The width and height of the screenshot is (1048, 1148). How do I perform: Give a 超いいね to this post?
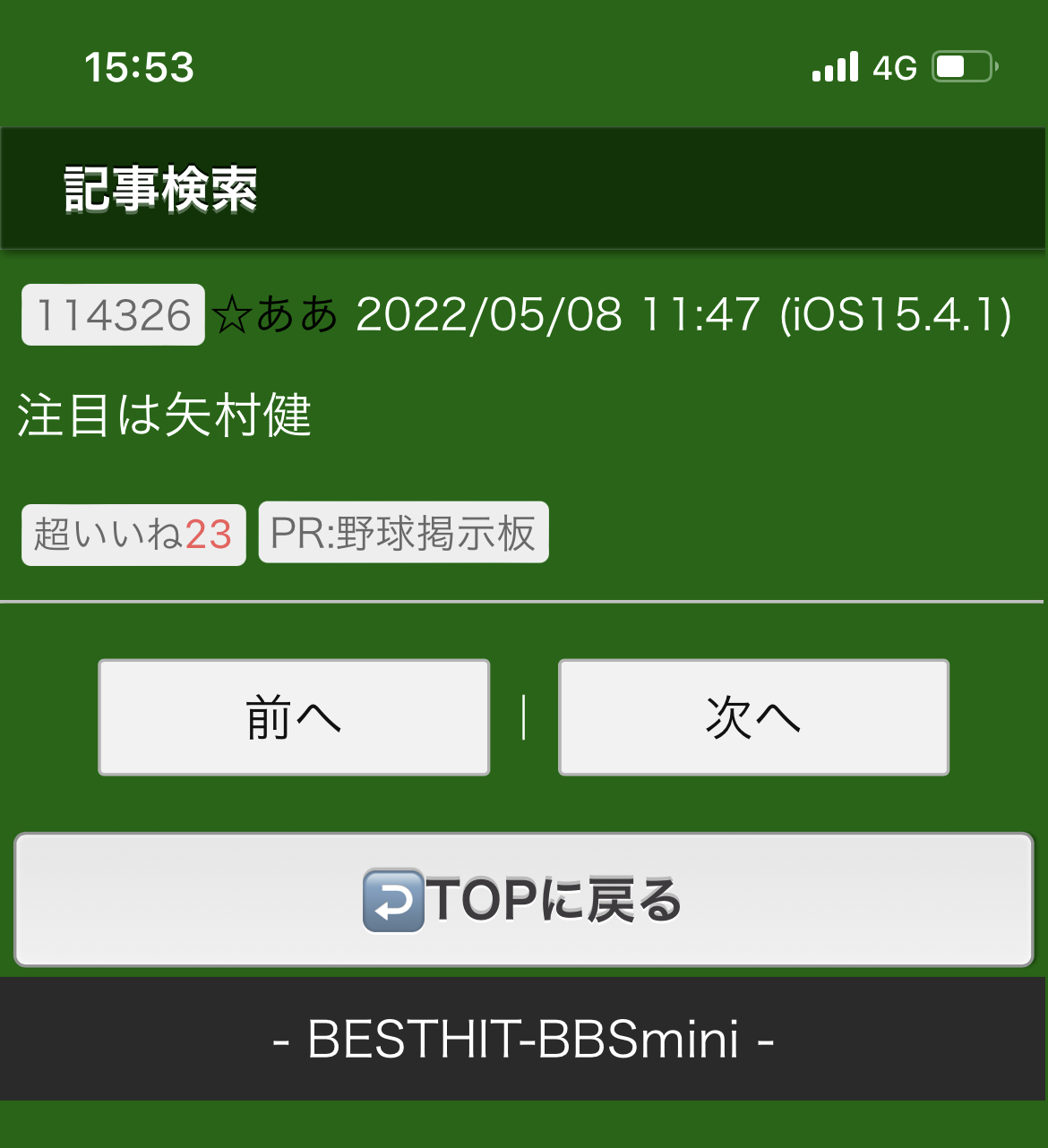click(x=133, y=535)
